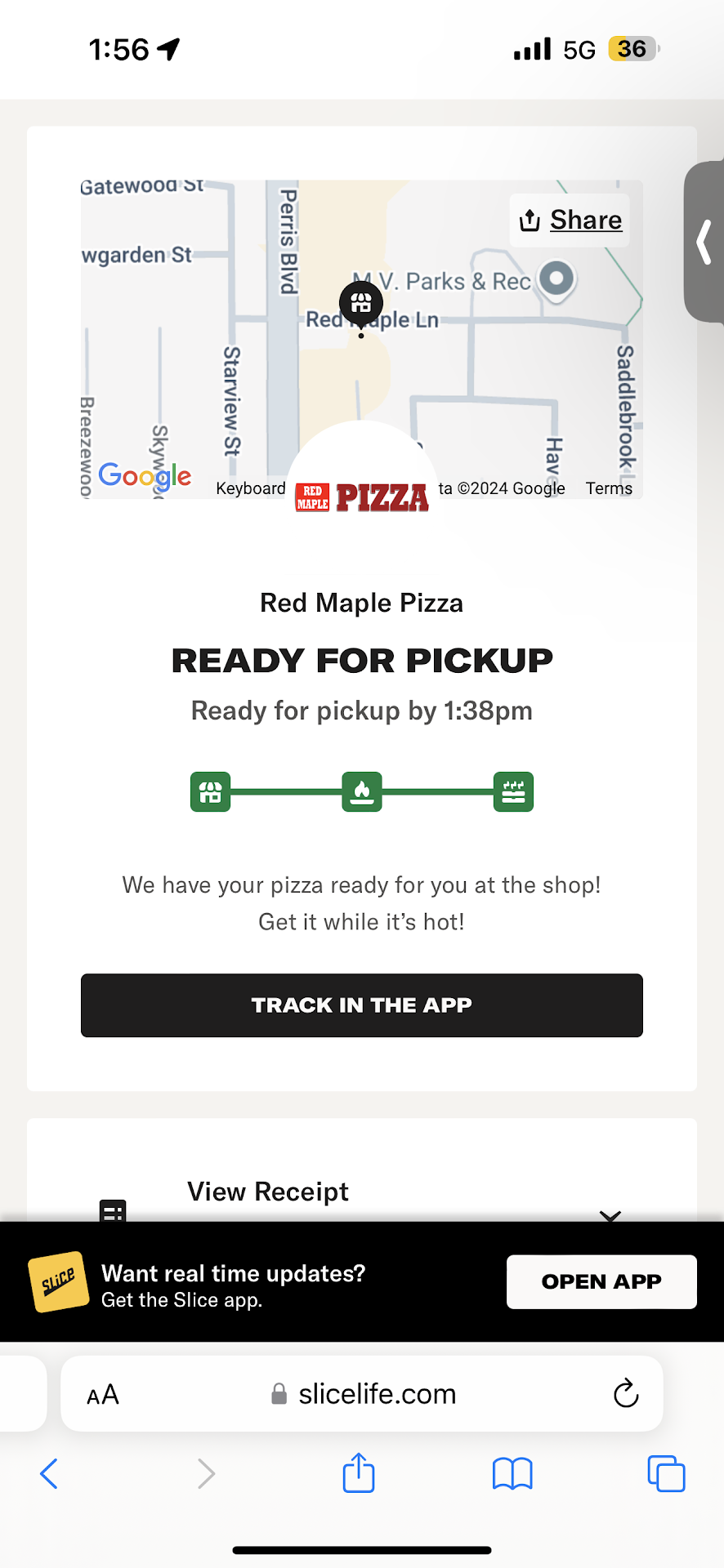This screenshot has width=724, height=1568.
Task: Open the Slice app from the banner
Action: [x=601, y=1281]
